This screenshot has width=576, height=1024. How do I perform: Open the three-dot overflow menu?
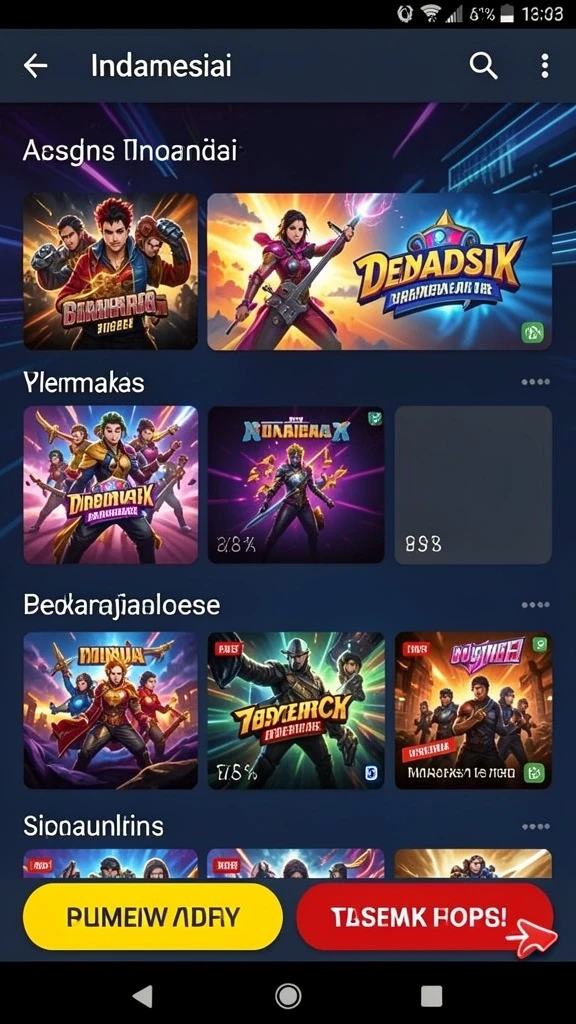[545, 66]
